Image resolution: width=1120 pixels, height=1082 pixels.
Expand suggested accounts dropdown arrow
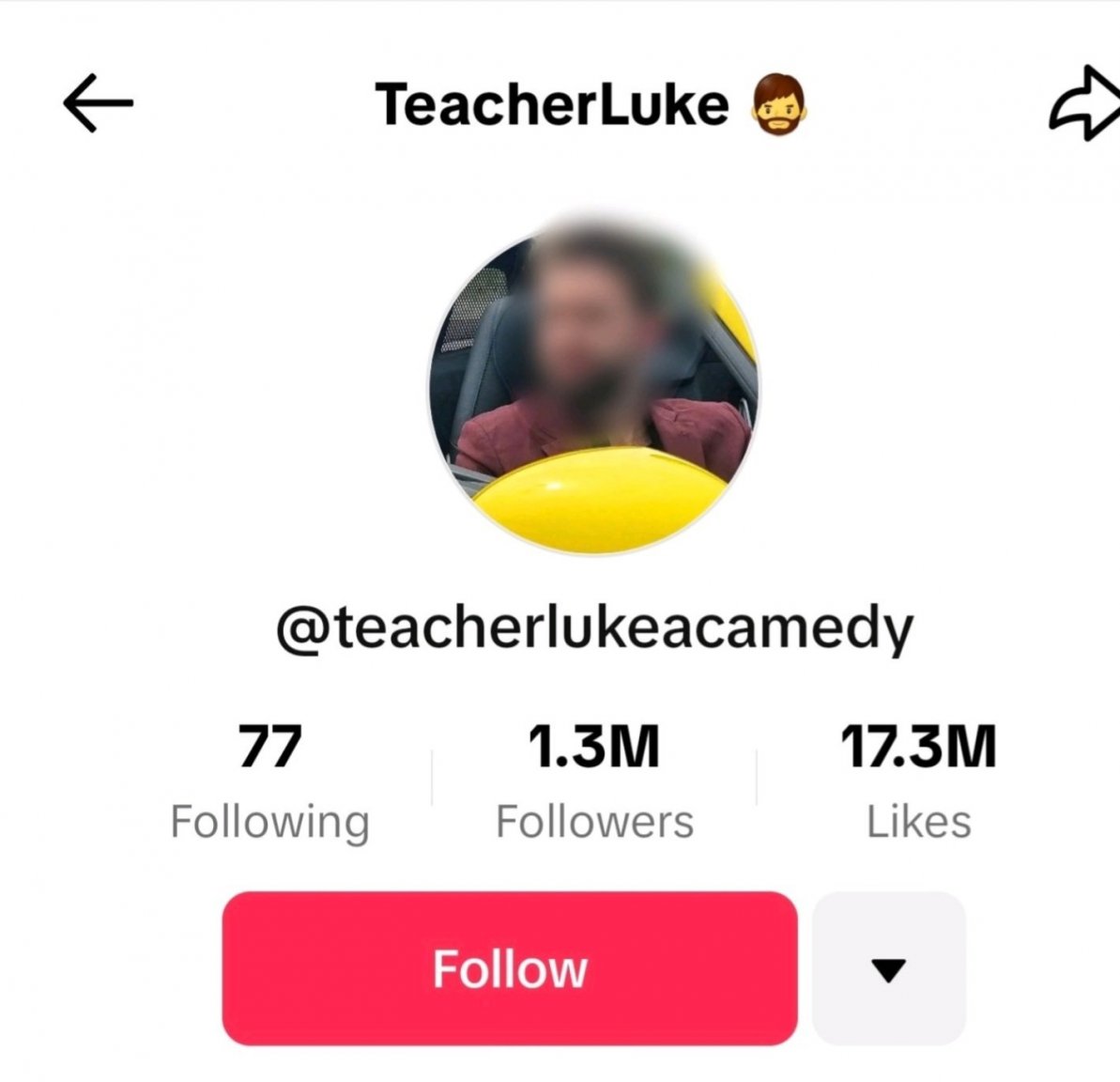click(888, 968)
